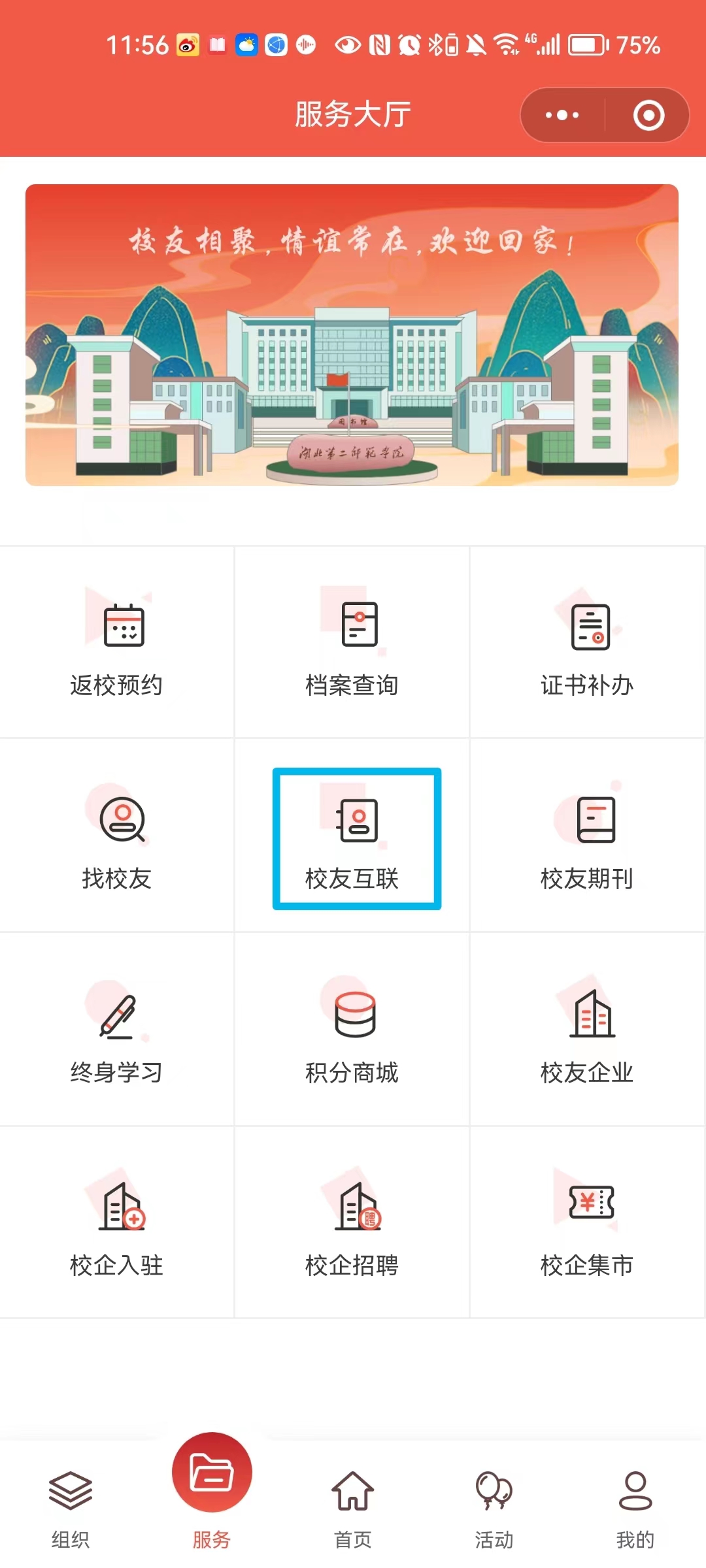
Task: Open the welcome-home alumni banner
Action: pos(352,335)
